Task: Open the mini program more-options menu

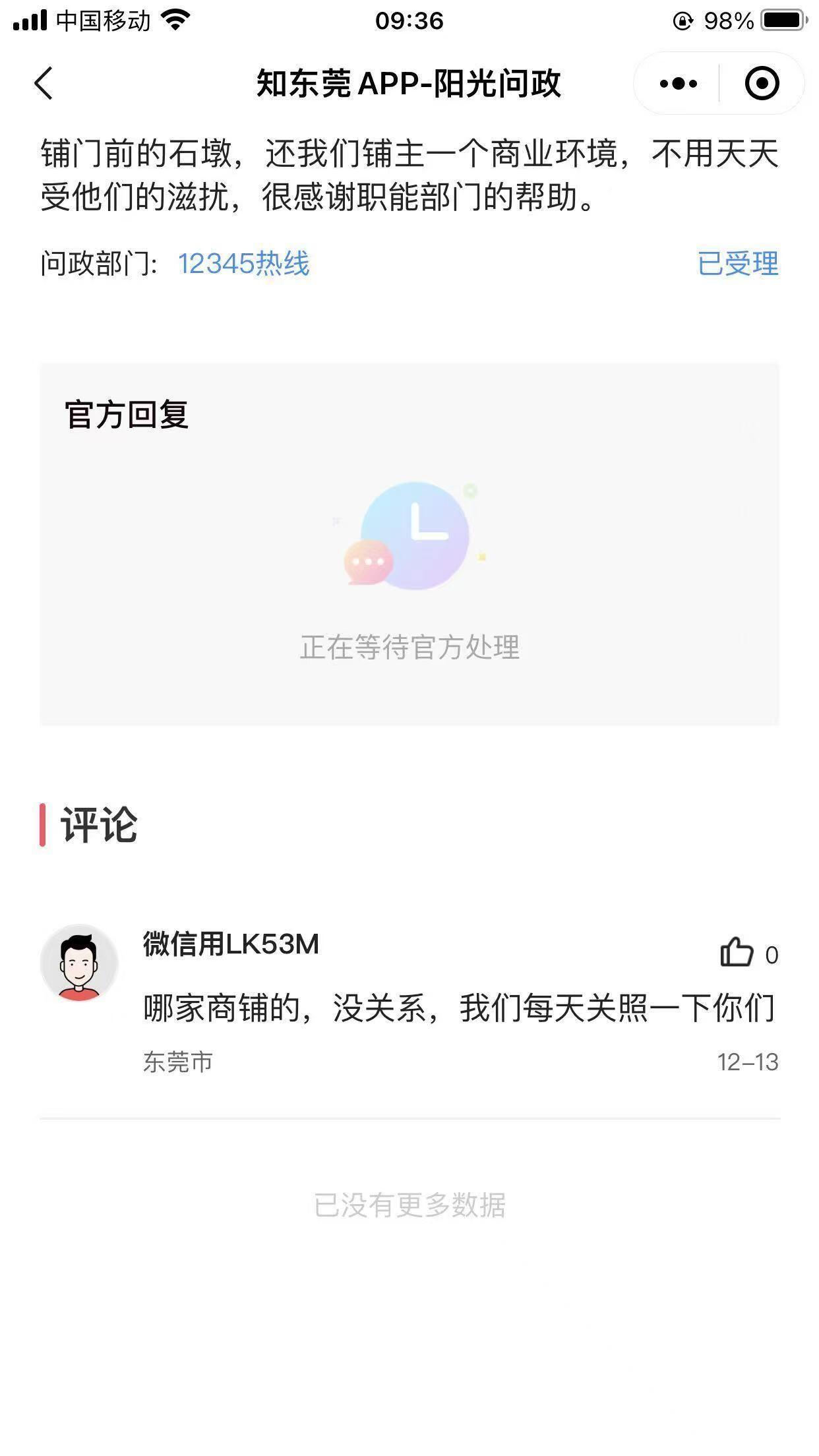Action: (x=678, y=84)
